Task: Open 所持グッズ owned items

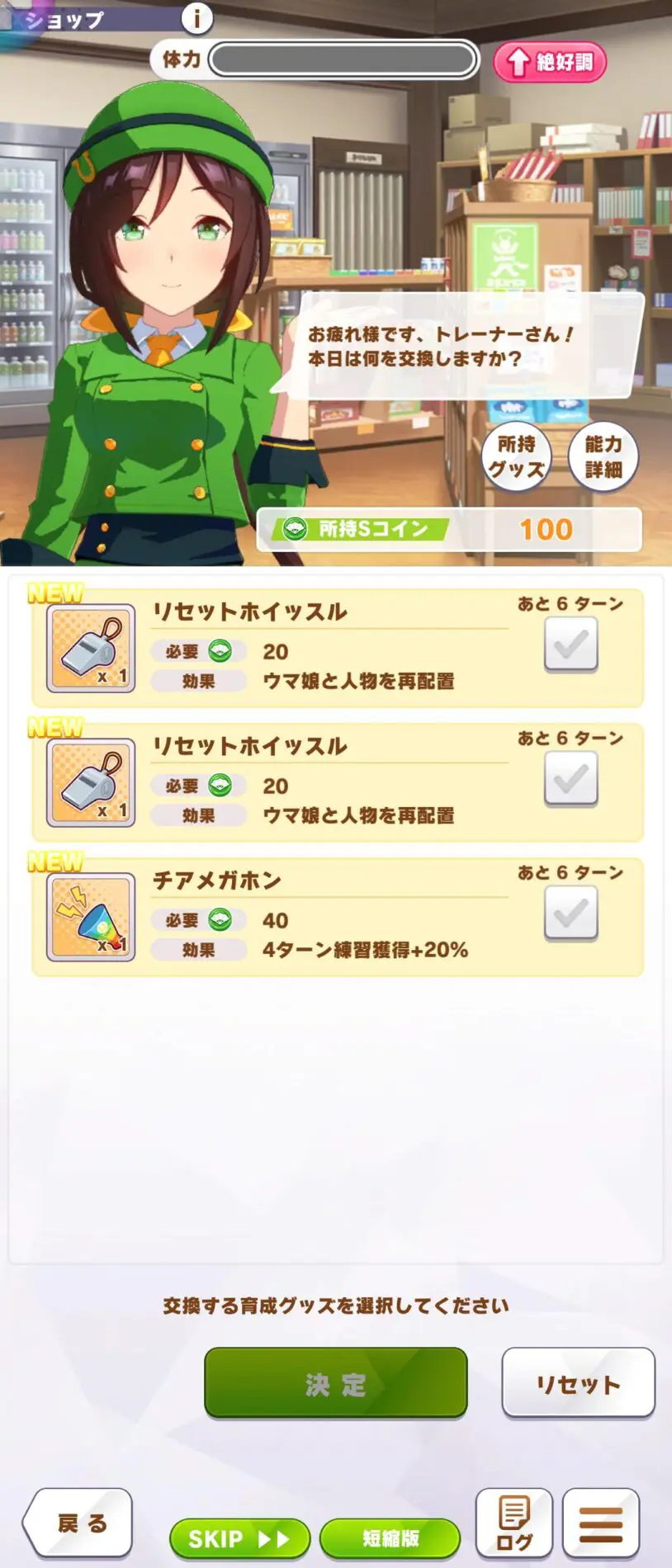Action: [516, 456]
